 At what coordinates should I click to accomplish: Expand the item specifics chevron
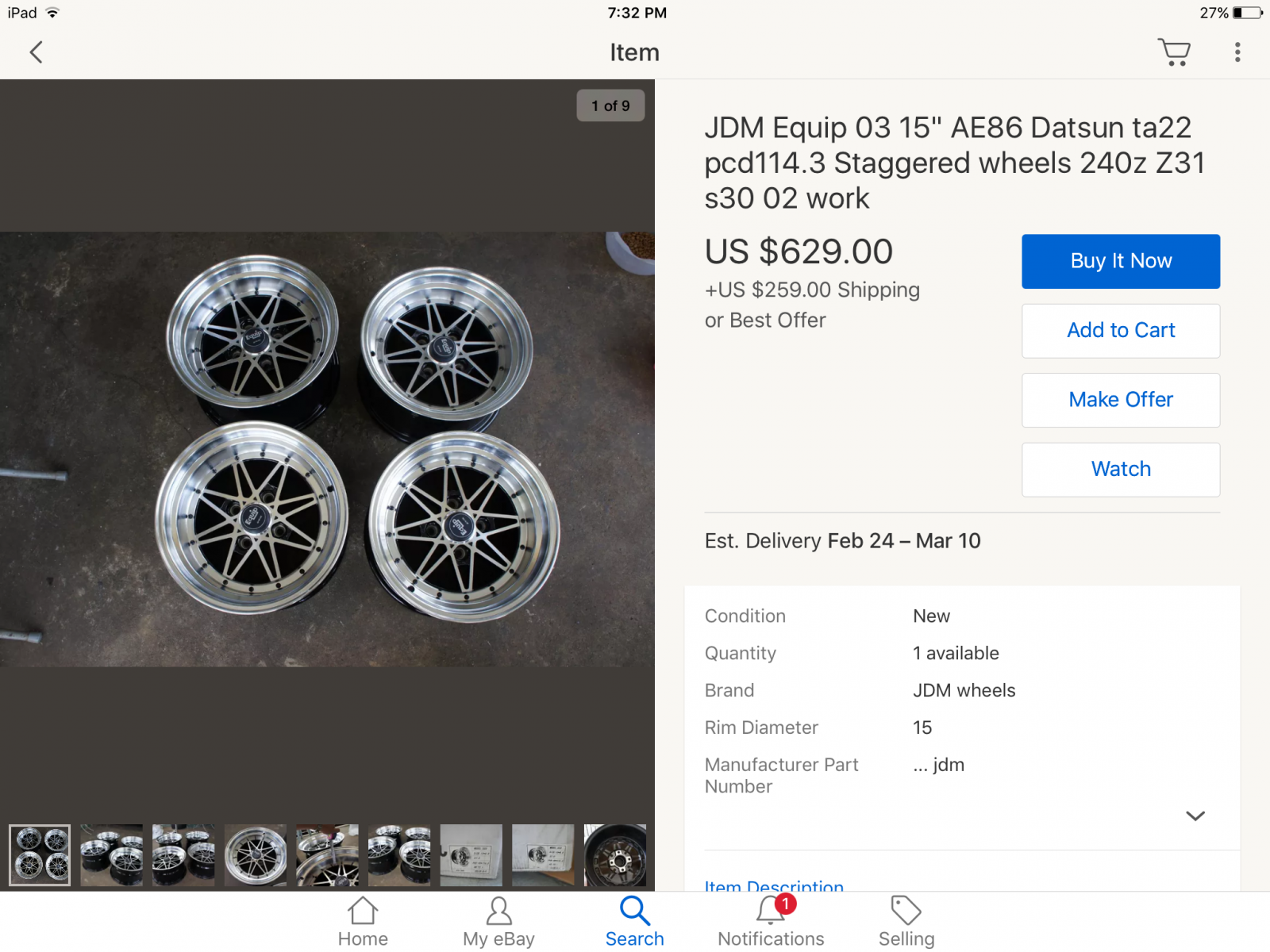pos(1195,816)
